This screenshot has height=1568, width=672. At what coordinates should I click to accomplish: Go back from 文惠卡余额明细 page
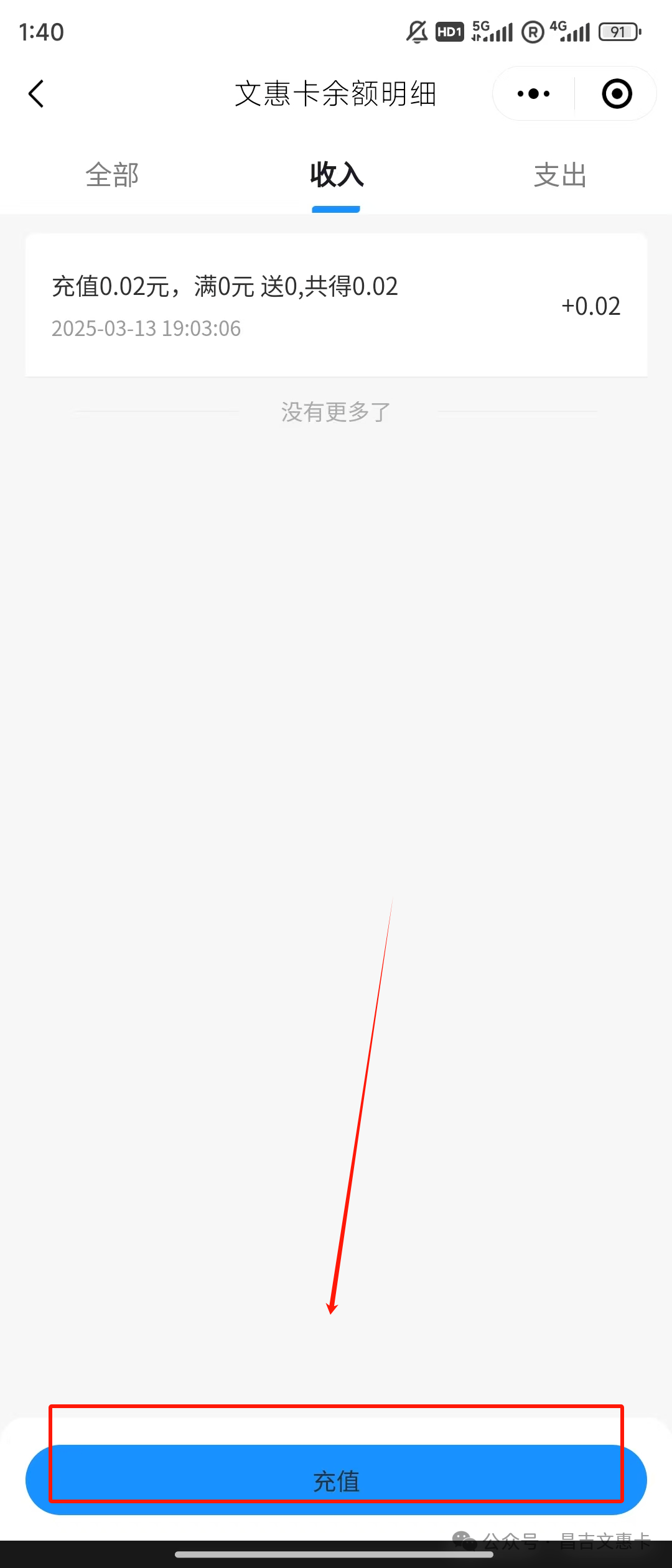(36, 94)
